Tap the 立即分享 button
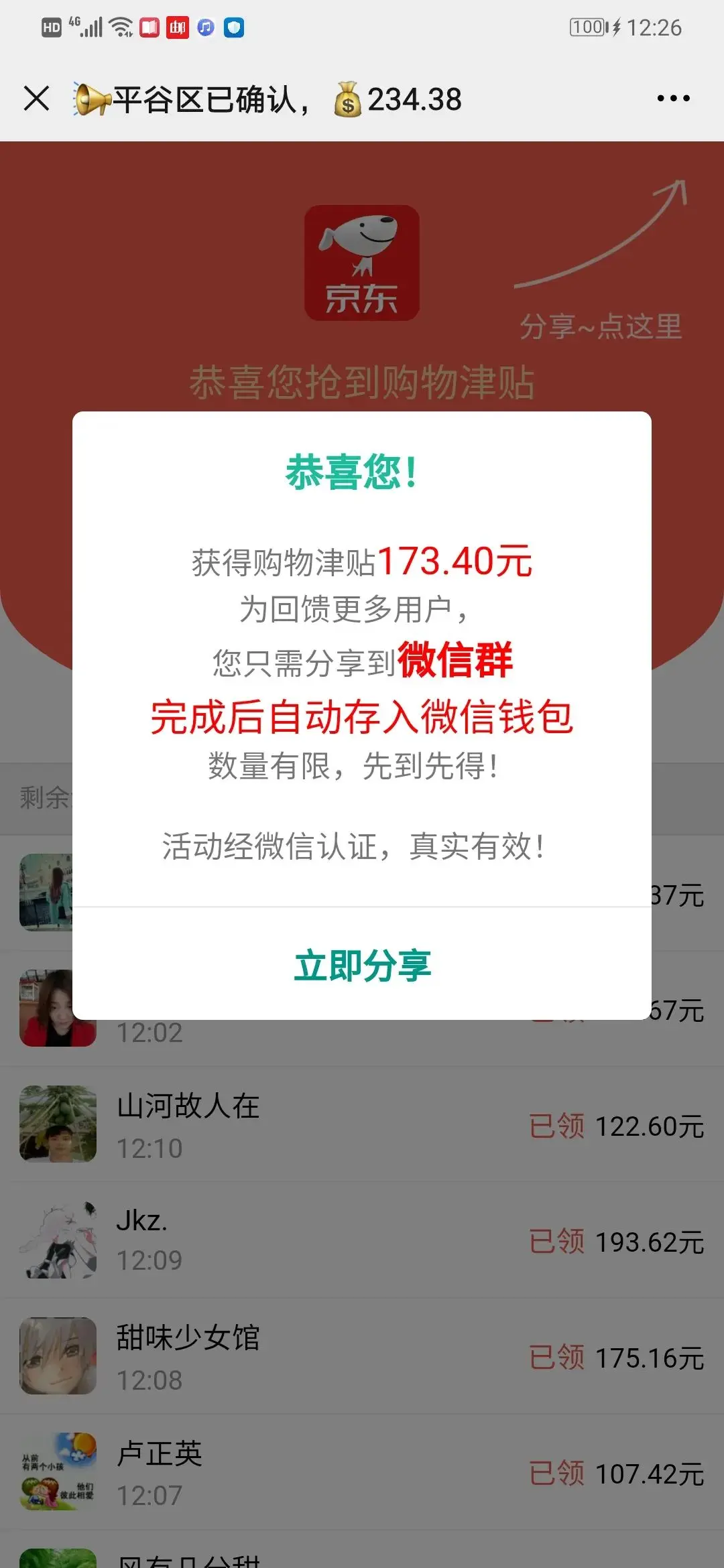 (362, 966)
